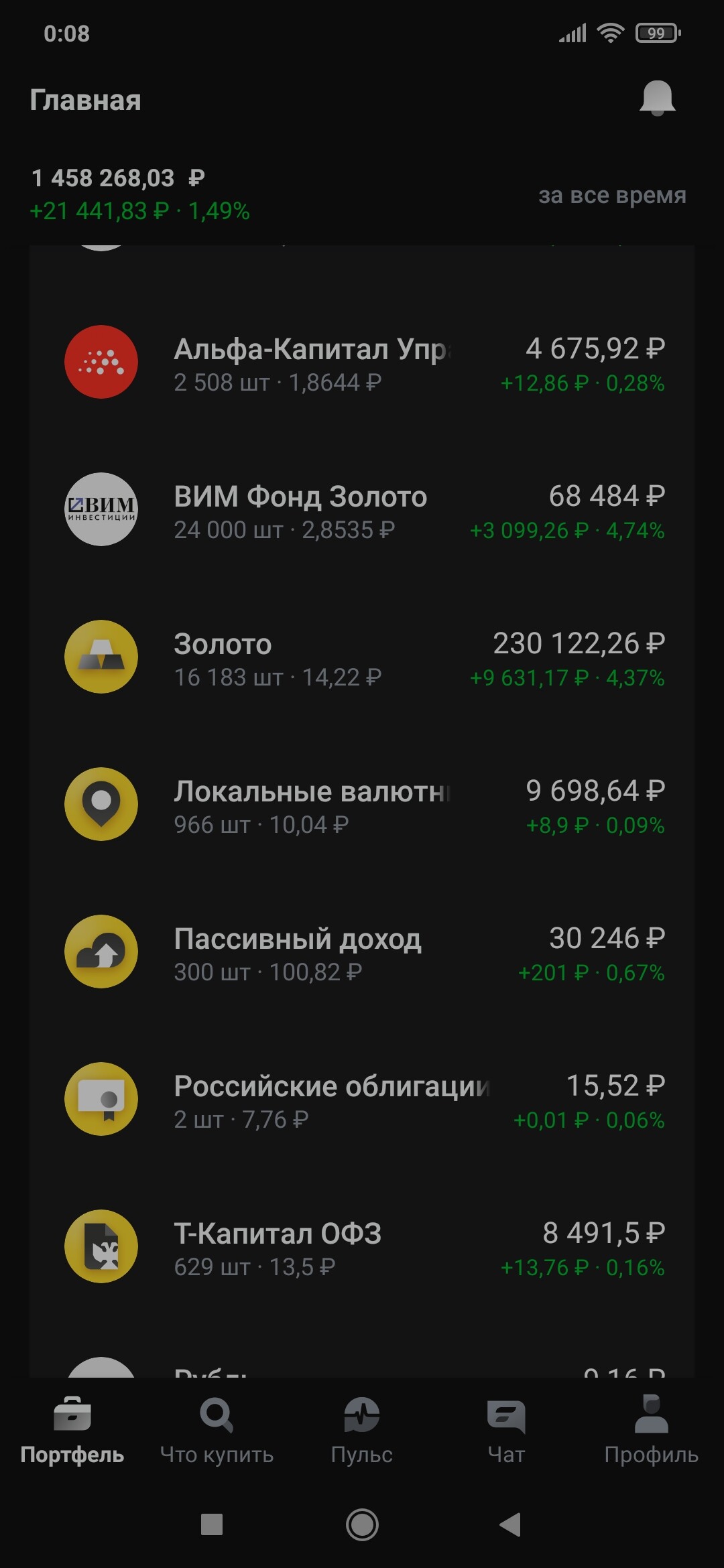Open the notifications bell
Image resolution: width=724 pixels, height=1568 pixels.
[657, 99]
